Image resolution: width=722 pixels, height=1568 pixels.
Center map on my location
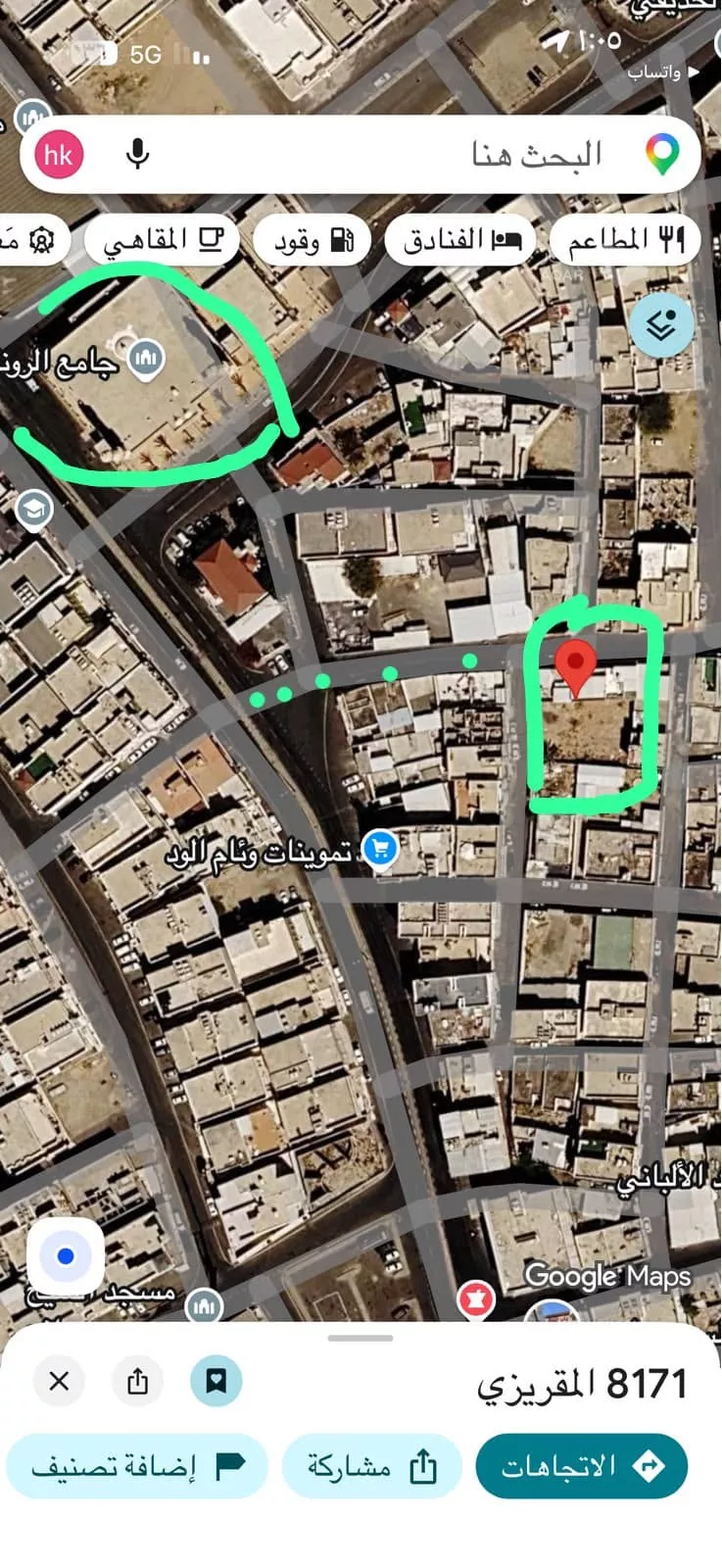click(x=66, y=1256)
